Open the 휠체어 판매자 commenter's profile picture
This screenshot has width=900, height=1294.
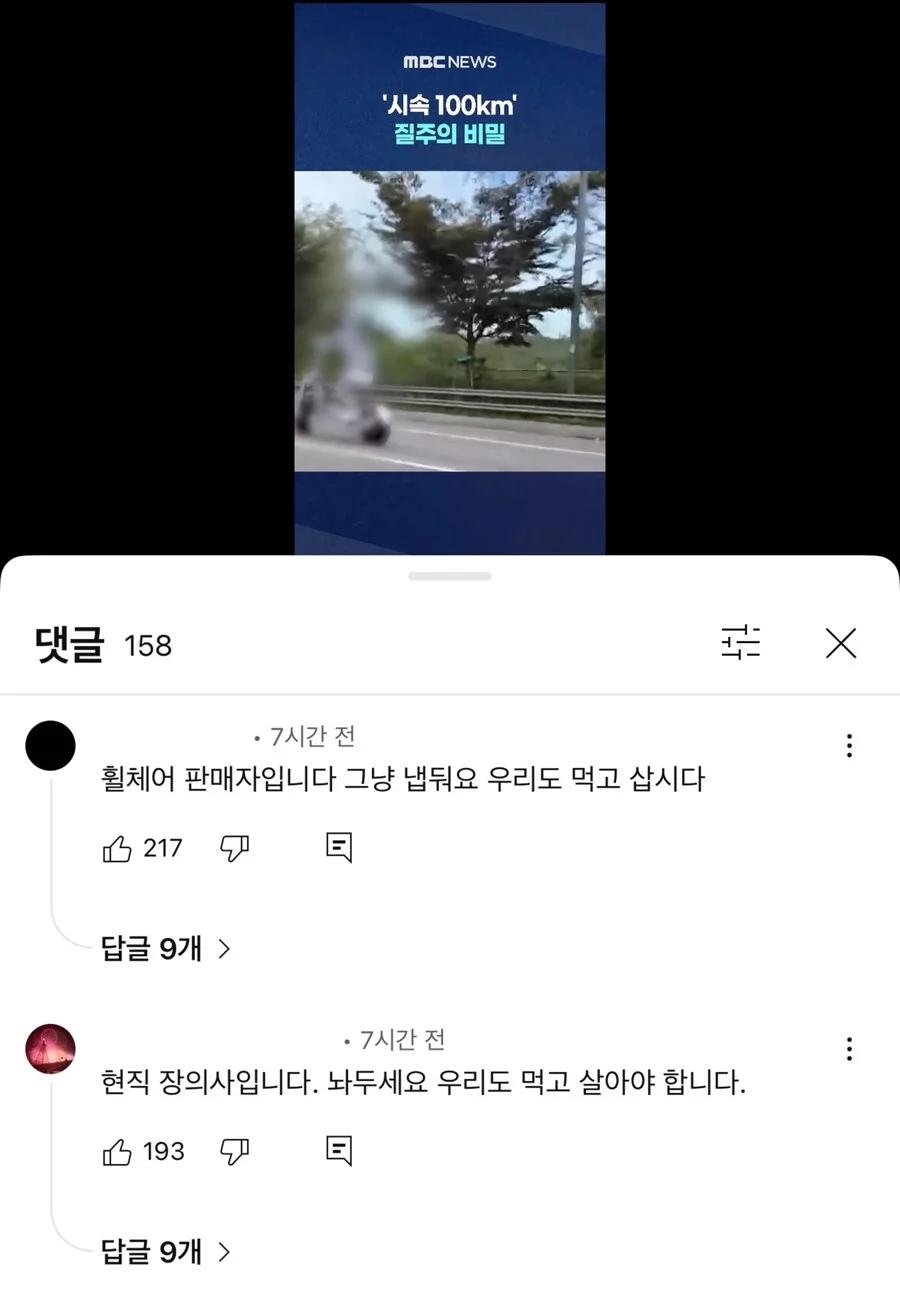(x=50, y=745)
